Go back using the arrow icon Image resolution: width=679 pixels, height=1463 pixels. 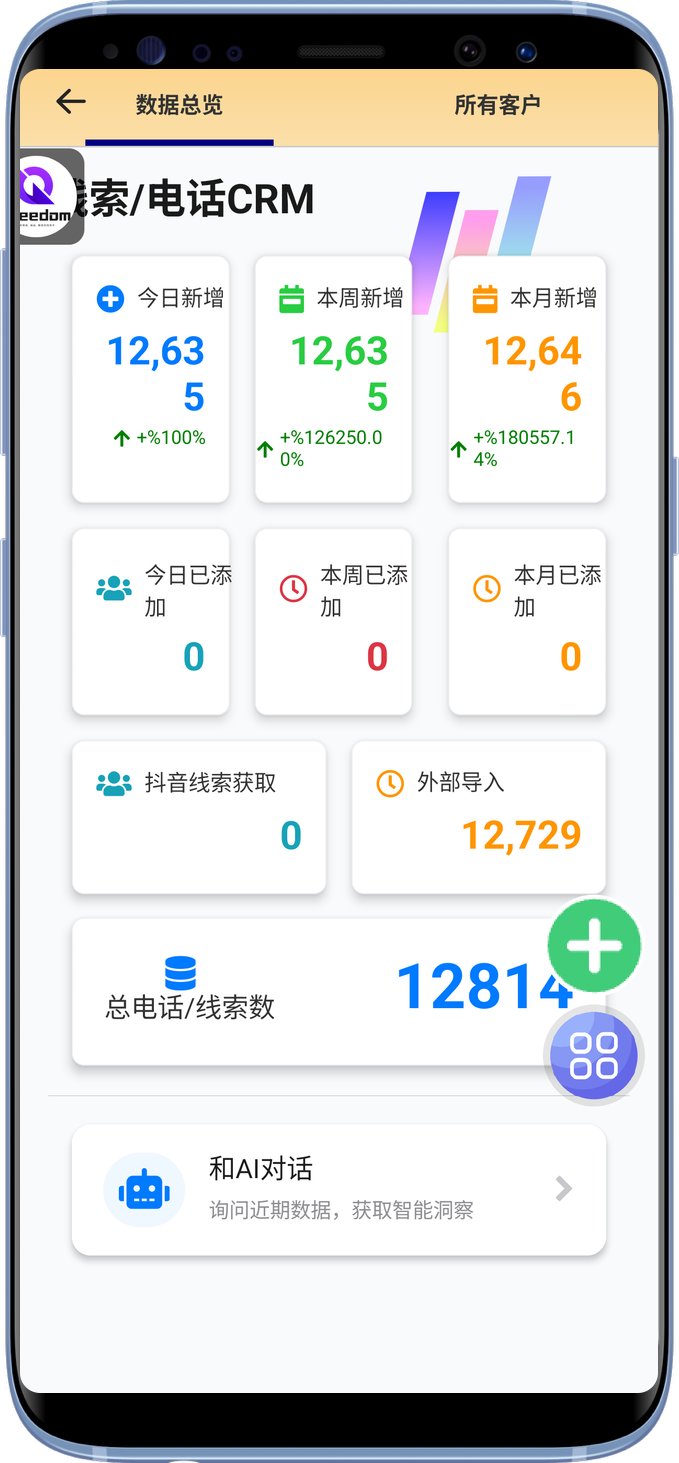click(x=71, y=102)
